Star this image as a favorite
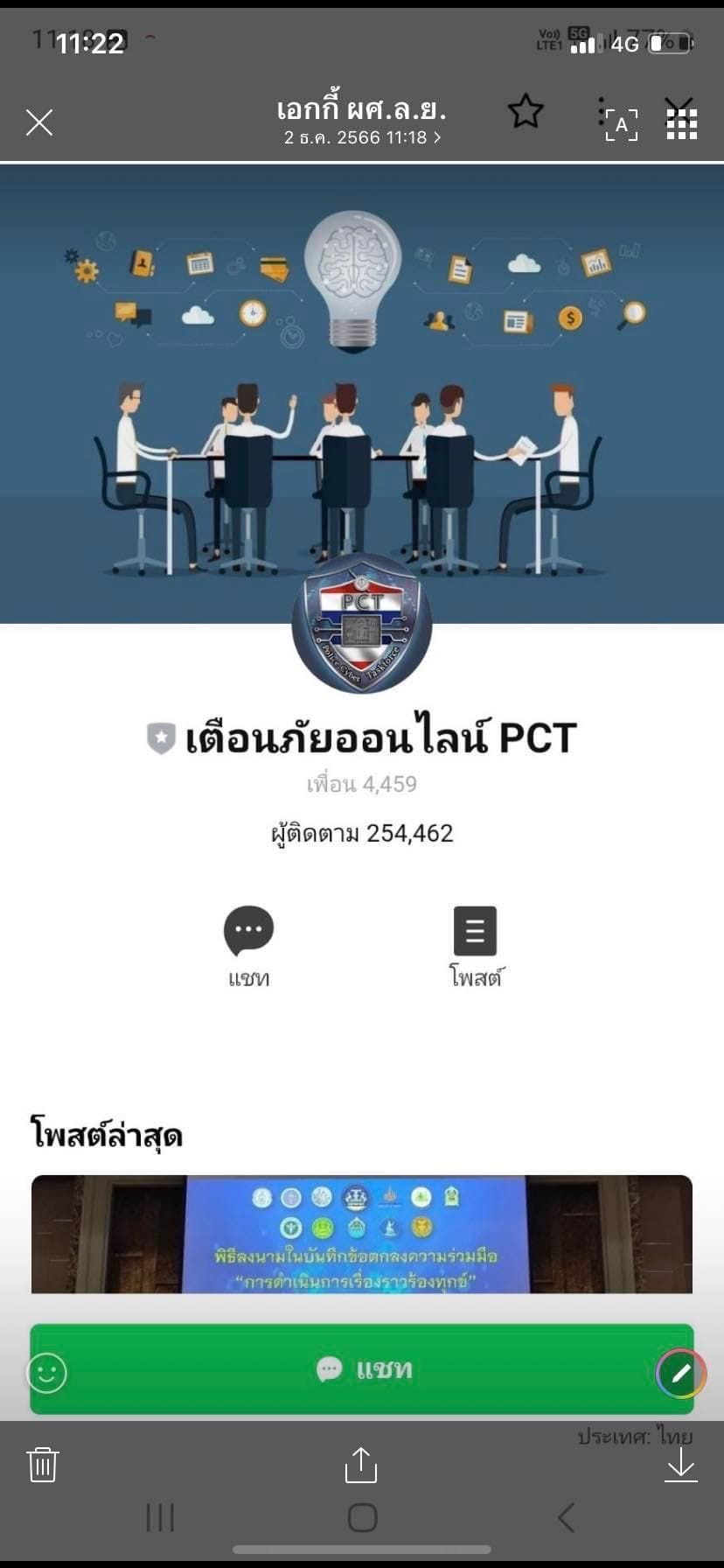 click(x=526, y=112)
